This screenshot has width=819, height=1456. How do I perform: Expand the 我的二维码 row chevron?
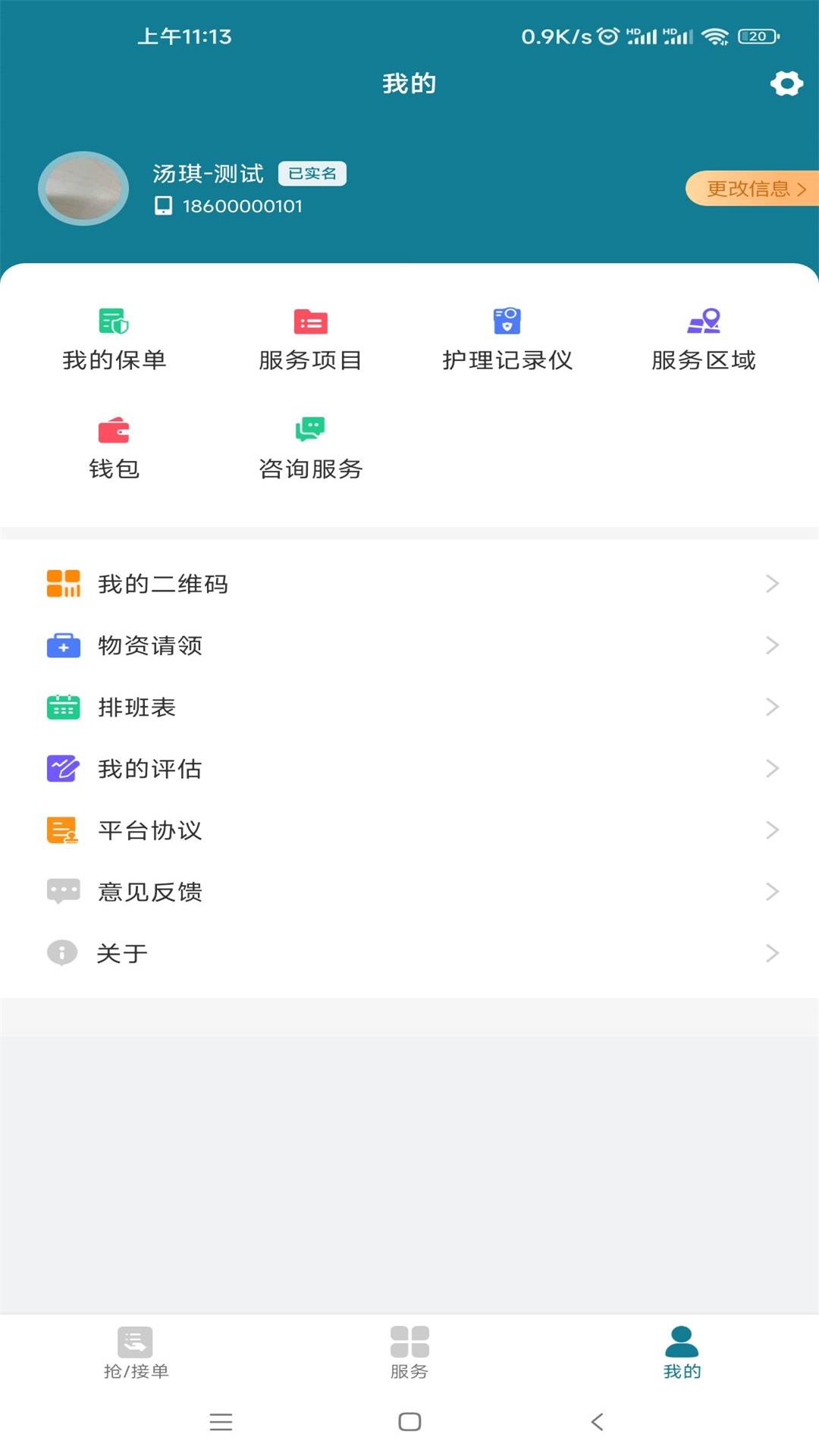coord(773,583)
